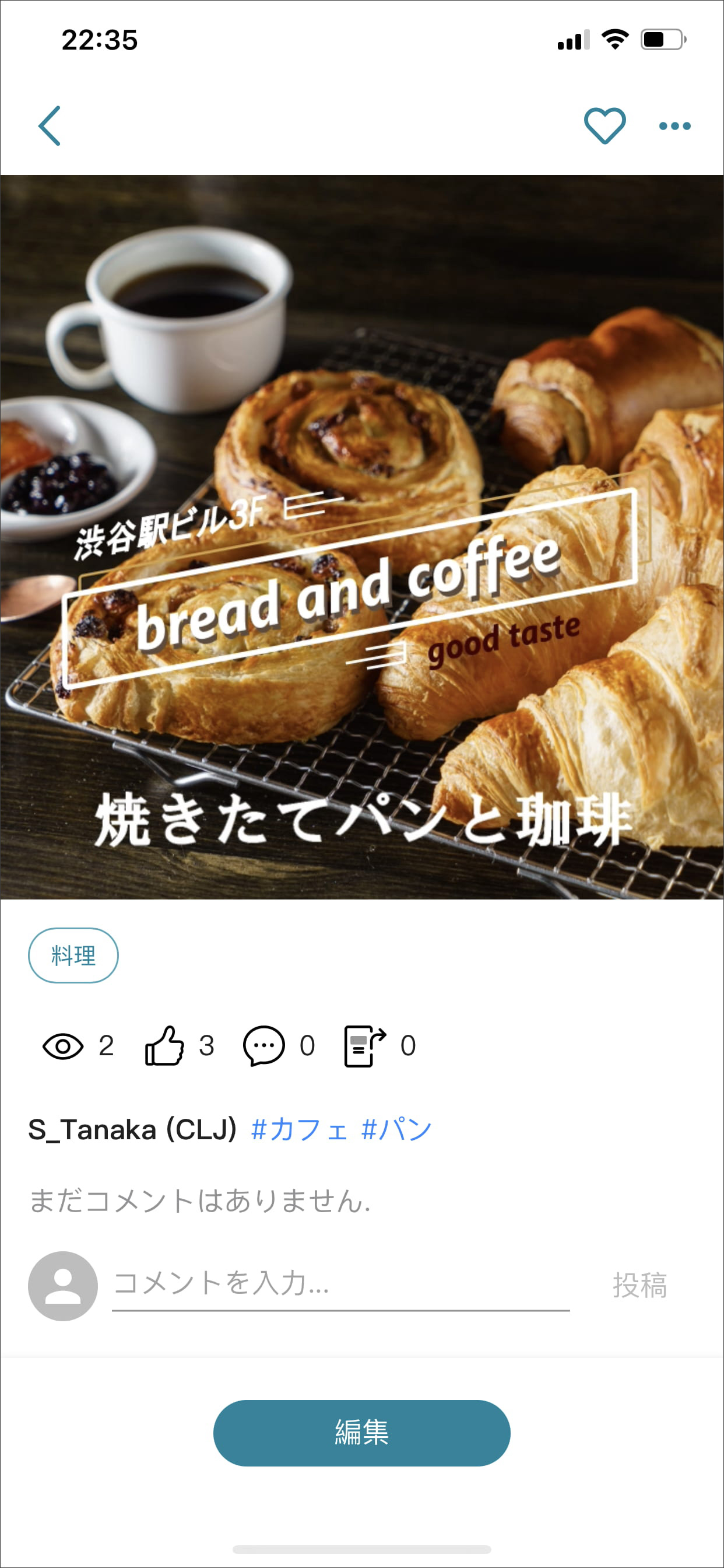Open S_Tanaka (CLJ) author profile
This screenshot has width=724, height=1568.
tap(132, 1130)
